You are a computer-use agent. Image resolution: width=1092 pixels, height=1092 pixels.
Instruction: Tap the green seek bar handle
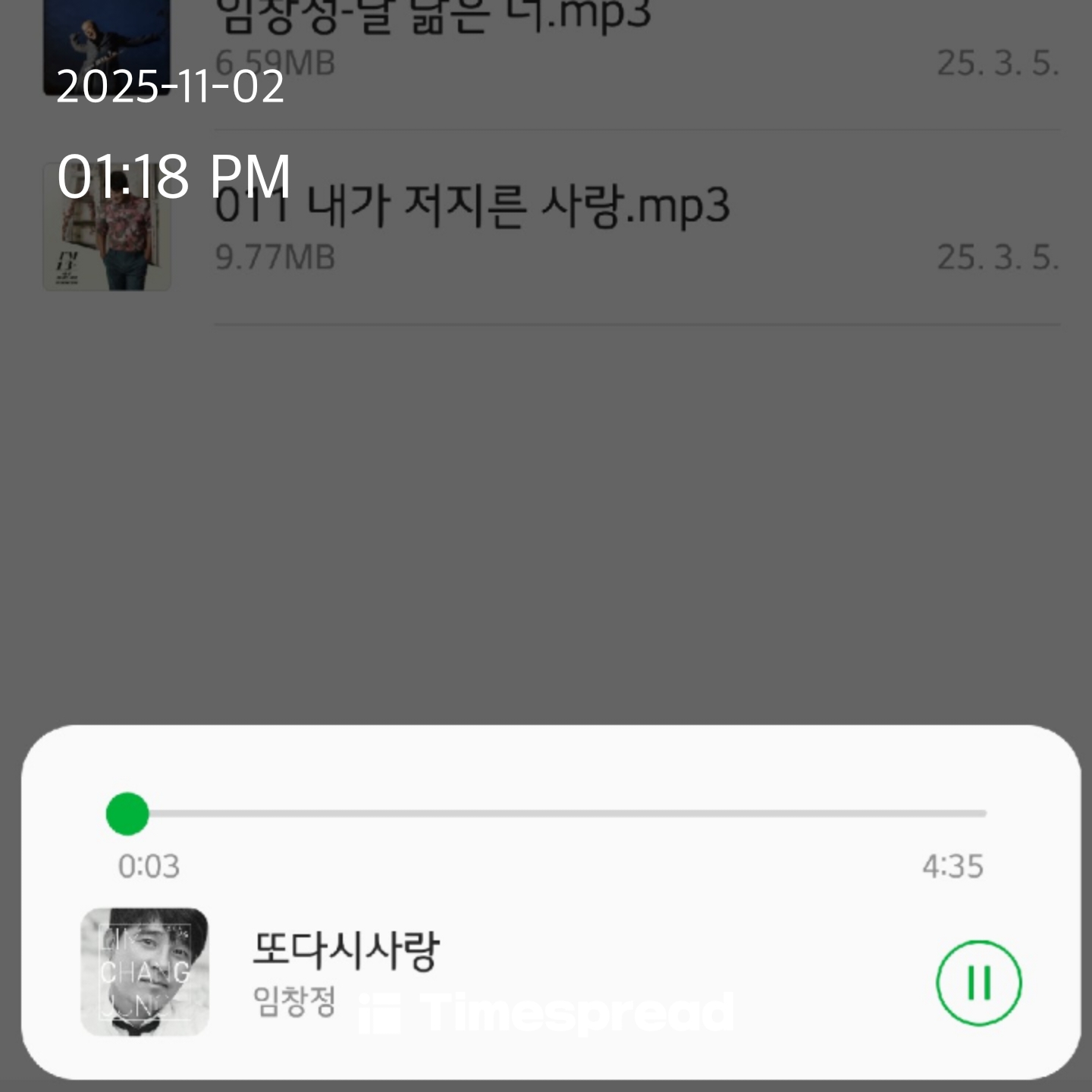(127, 814)
